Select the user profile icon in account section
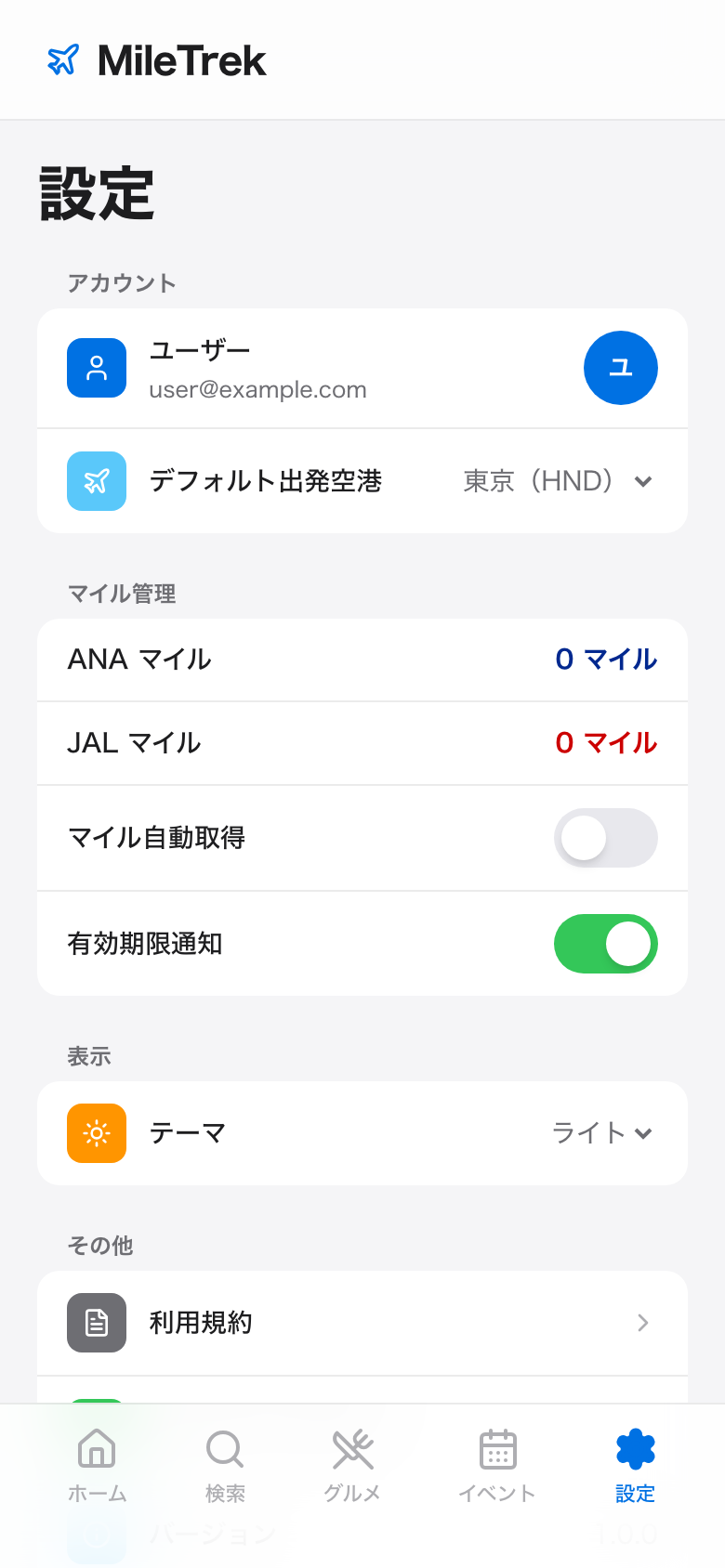The height and width of the screenshot is (1568, 725). pyautogui.click(x=97, y=368)
